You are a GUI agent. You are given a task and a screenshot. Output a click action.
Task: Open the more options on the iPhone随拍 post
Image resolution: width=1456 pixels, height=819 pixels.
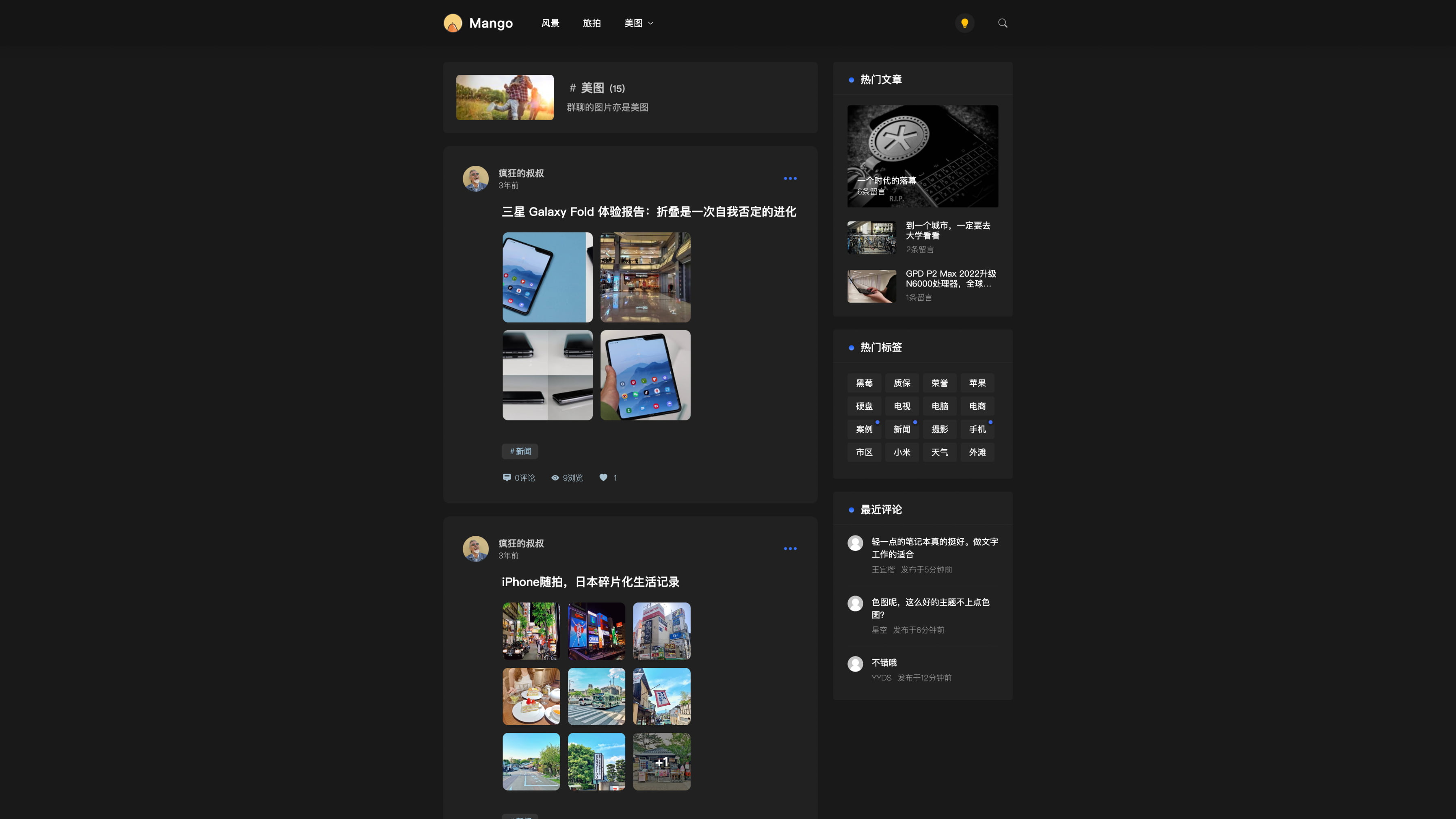coord(790,549)
